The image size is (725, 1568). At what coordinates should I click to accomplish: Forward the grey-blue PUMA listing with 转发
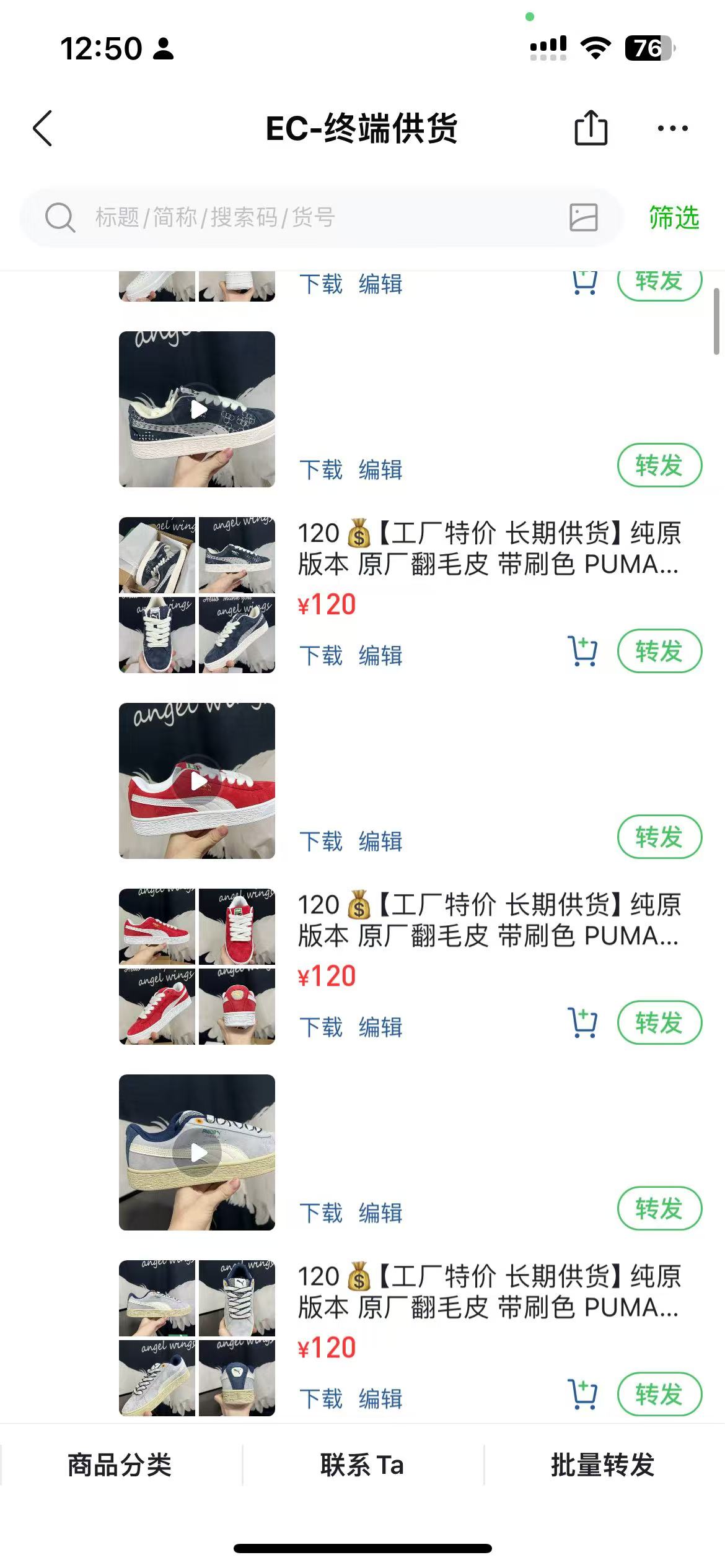[x=659, y=1394]
